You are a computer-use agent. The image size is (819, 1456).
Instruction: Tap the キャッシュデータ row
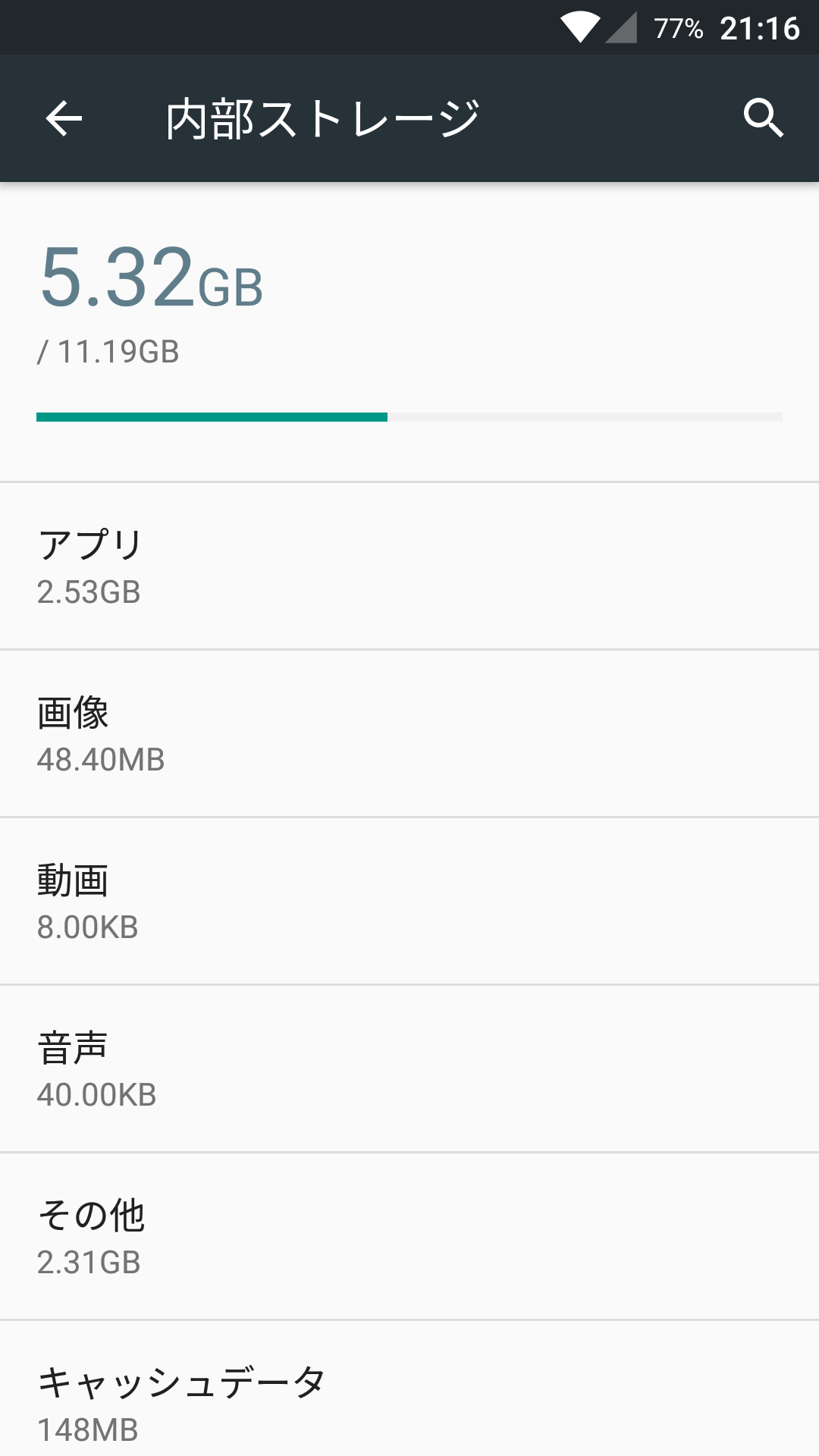click(409, 1389)
